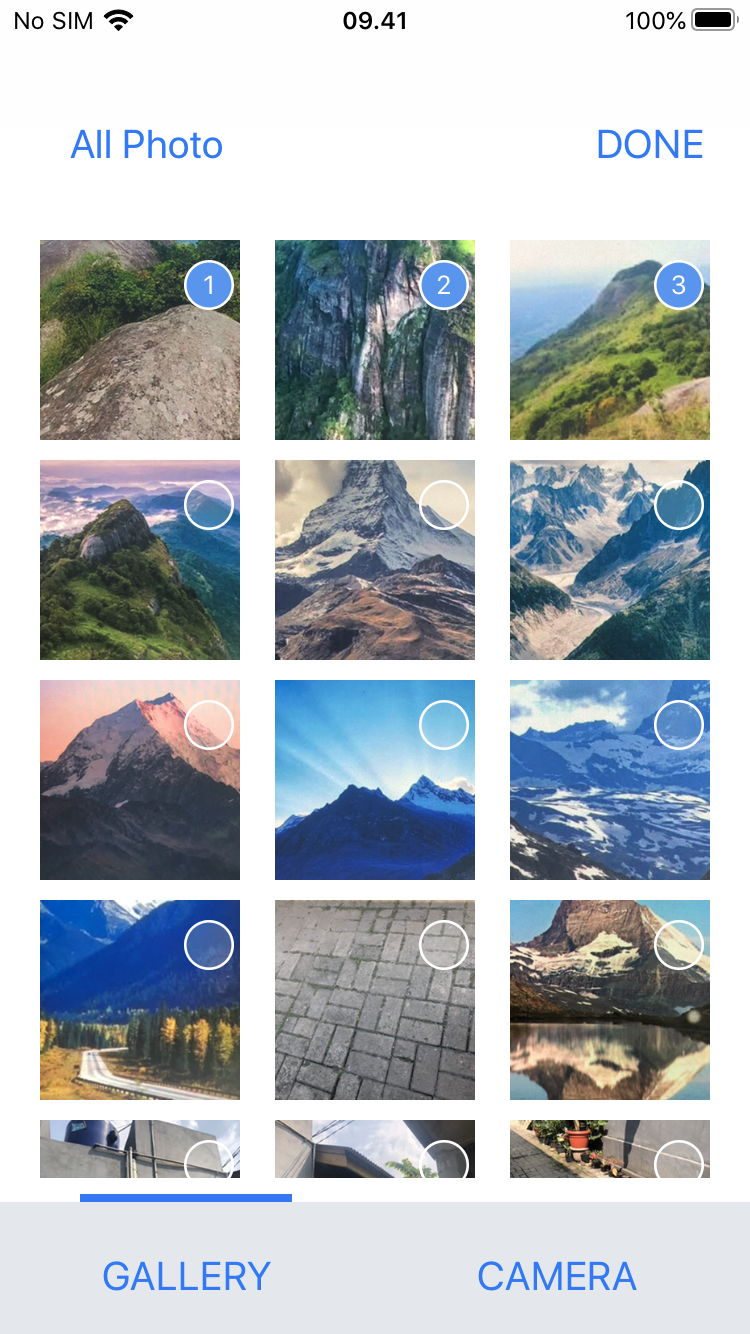This screenshot has height=1334, width=750.
Task: Unselect the green hillside photo numbered 3
Action: 610,340
